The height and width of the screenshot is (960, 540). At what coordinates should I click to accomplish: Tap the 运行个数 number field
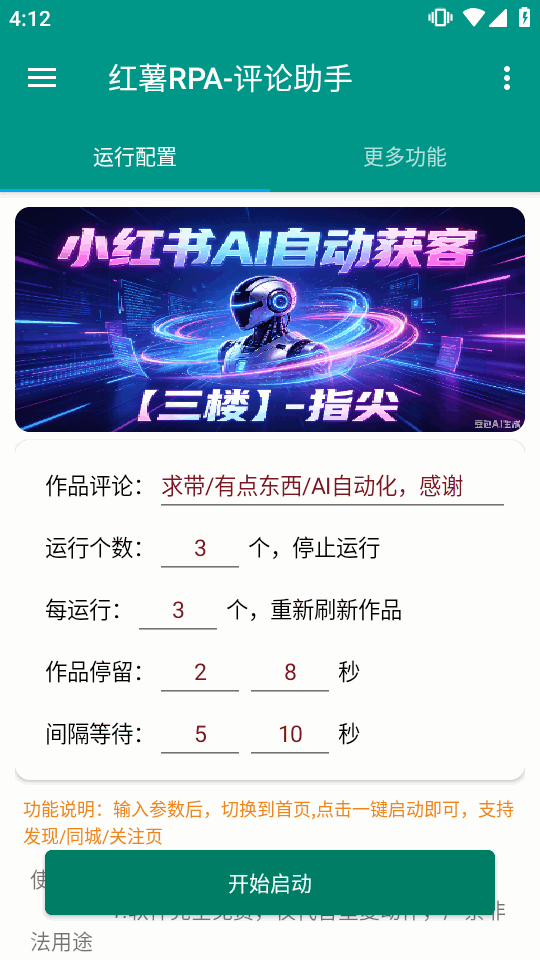tap(200, 548)
